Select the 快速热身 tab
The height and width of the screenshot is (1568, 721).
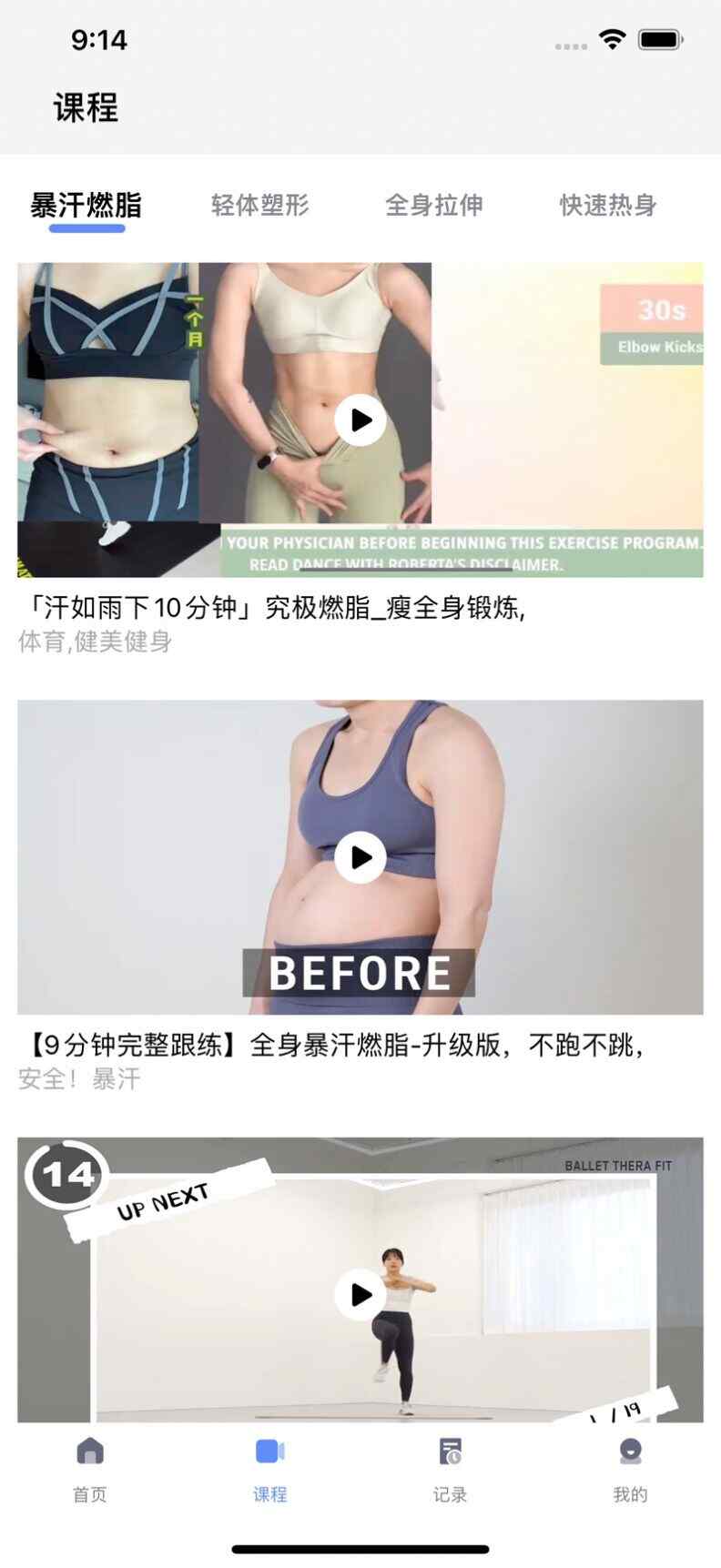click(x=607, y=206)
